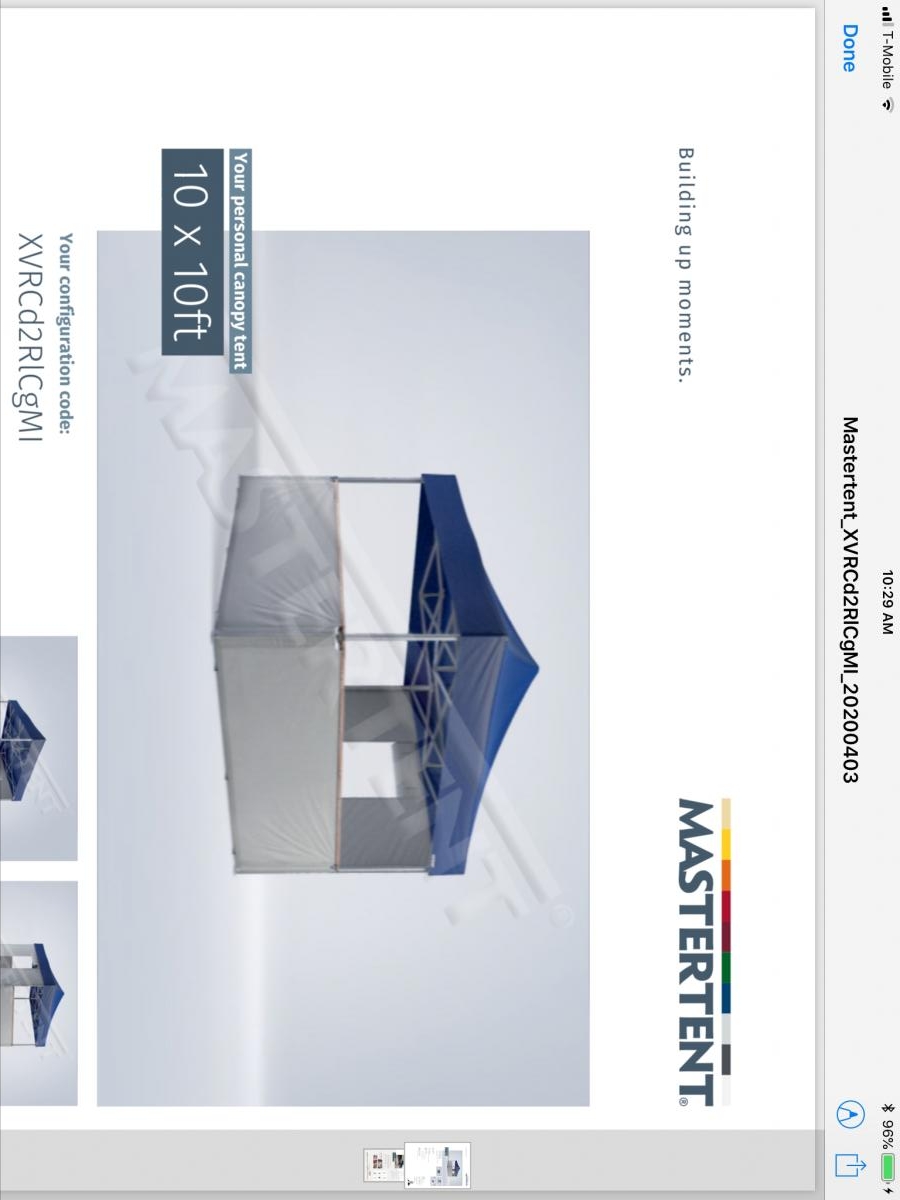Open the markup pen tool

coord(848,1114)
